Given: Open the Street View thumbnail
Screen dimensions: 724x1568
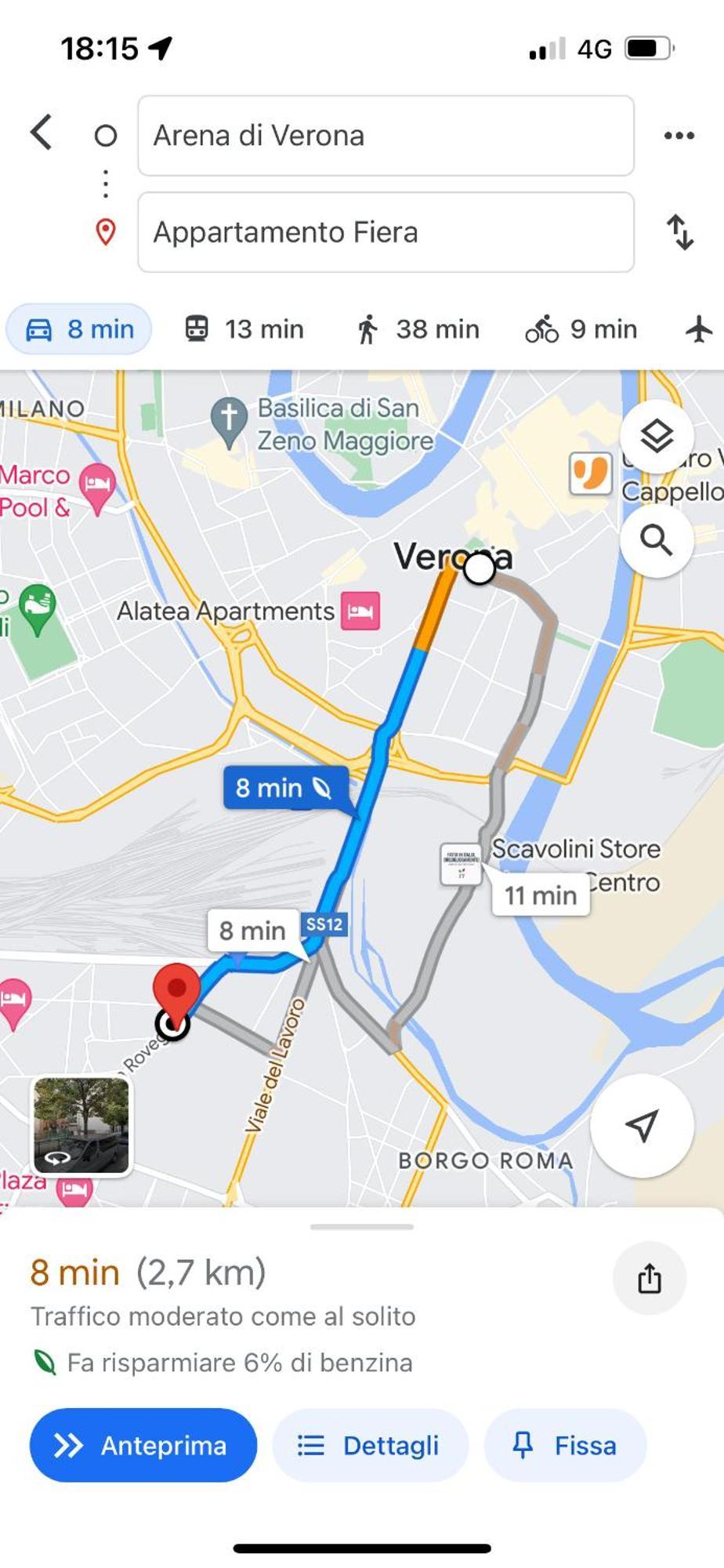Looking at the screenshot, I should tap(81, 1125).
